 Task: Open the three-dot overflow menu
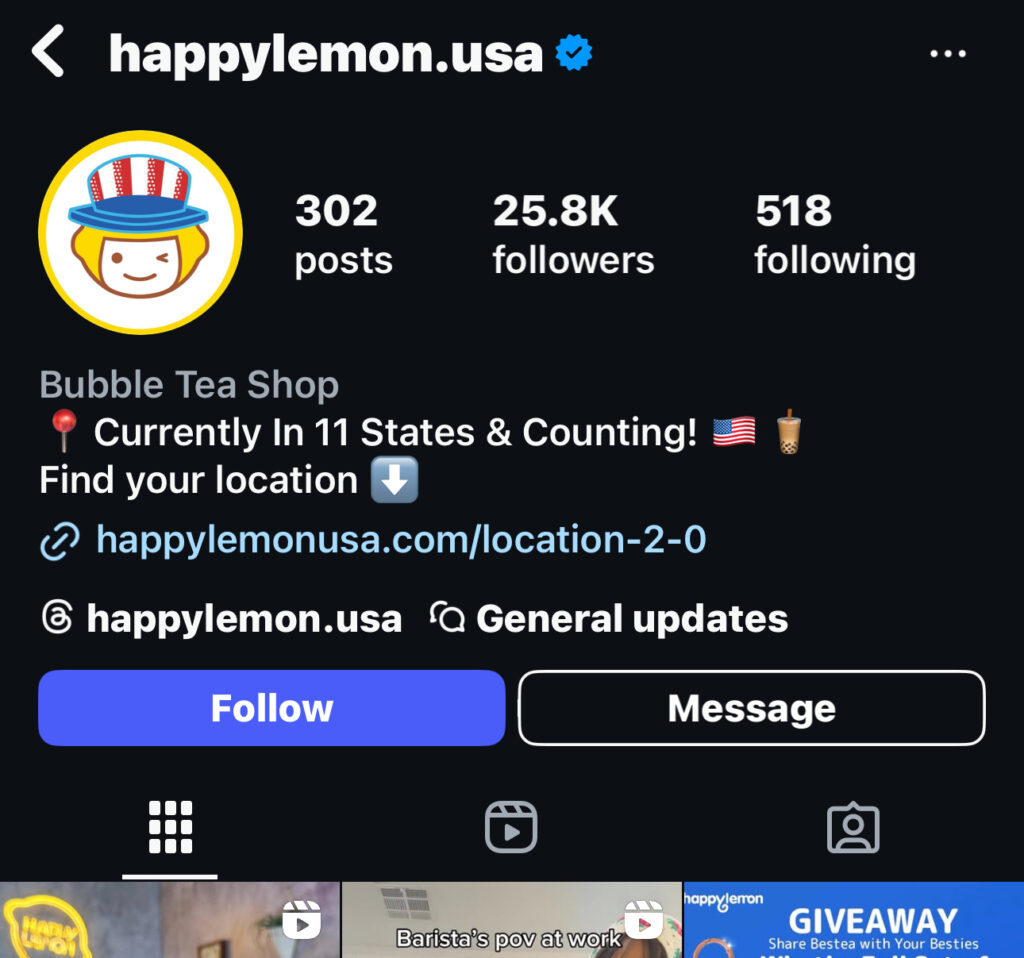click(947, 54)
